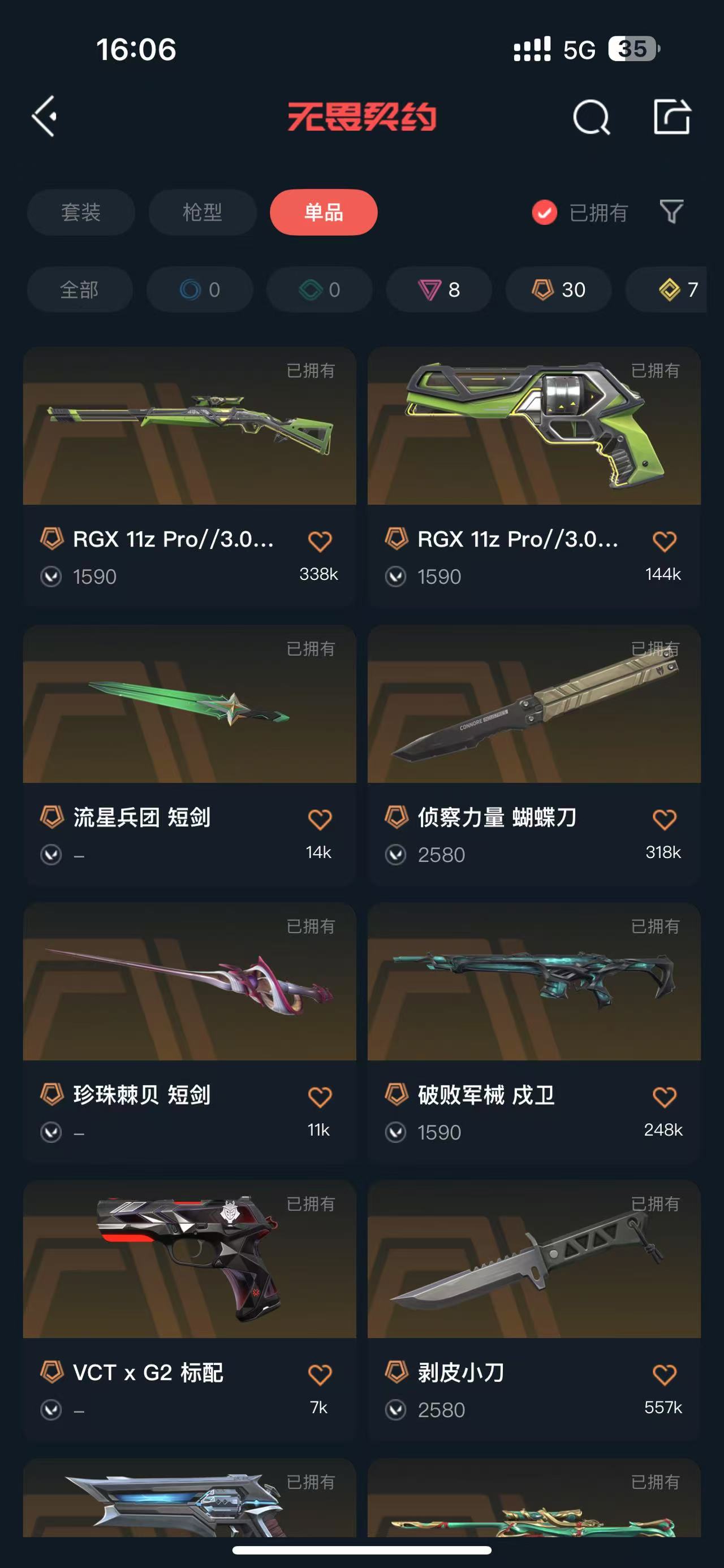Screen dimensions: 724x1568
Task: Filter by the orange tier chip showing 30
Action: pos(558,290)
